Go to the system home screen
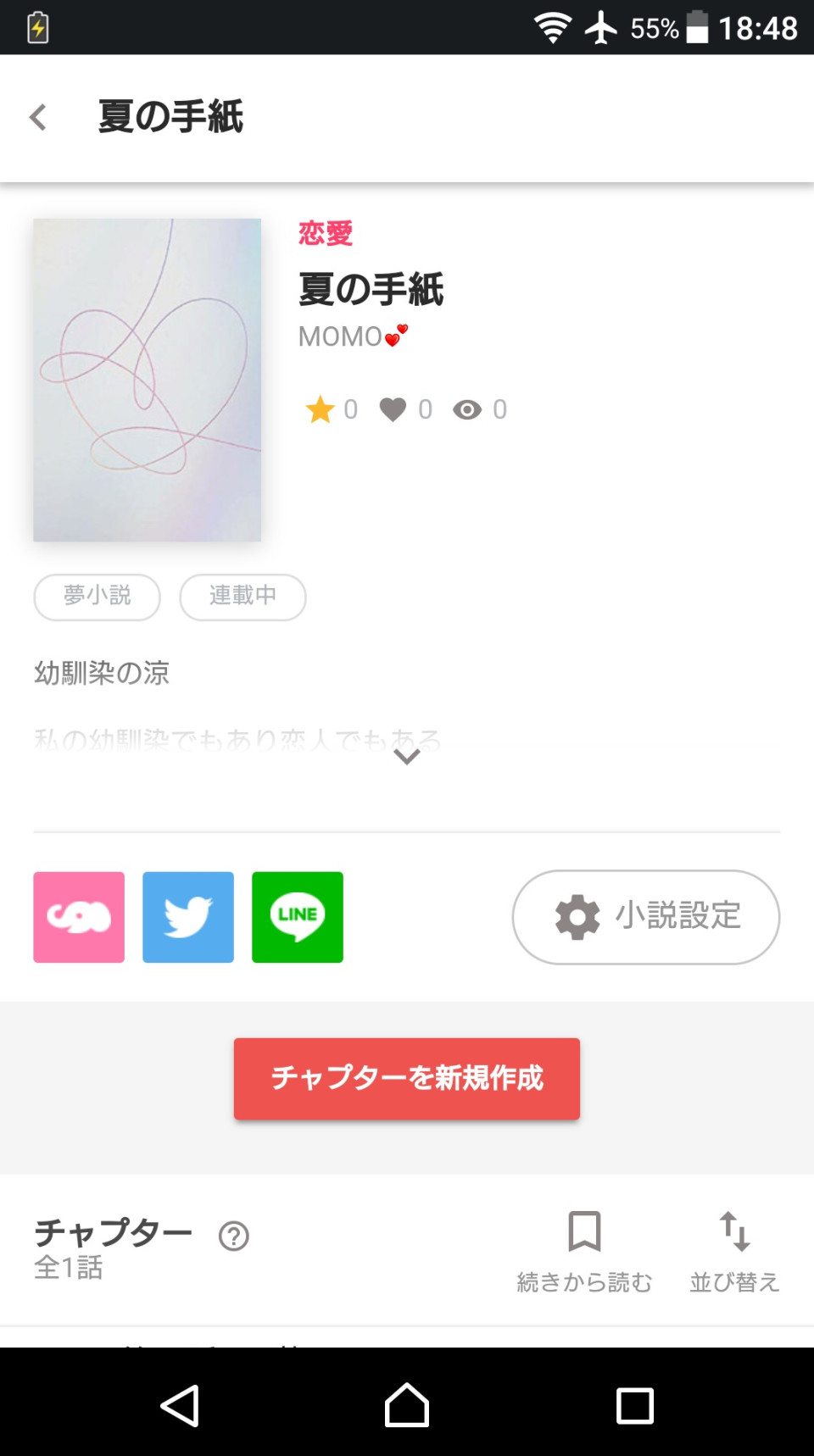Screen dimensions: 814x1456 407,1405
